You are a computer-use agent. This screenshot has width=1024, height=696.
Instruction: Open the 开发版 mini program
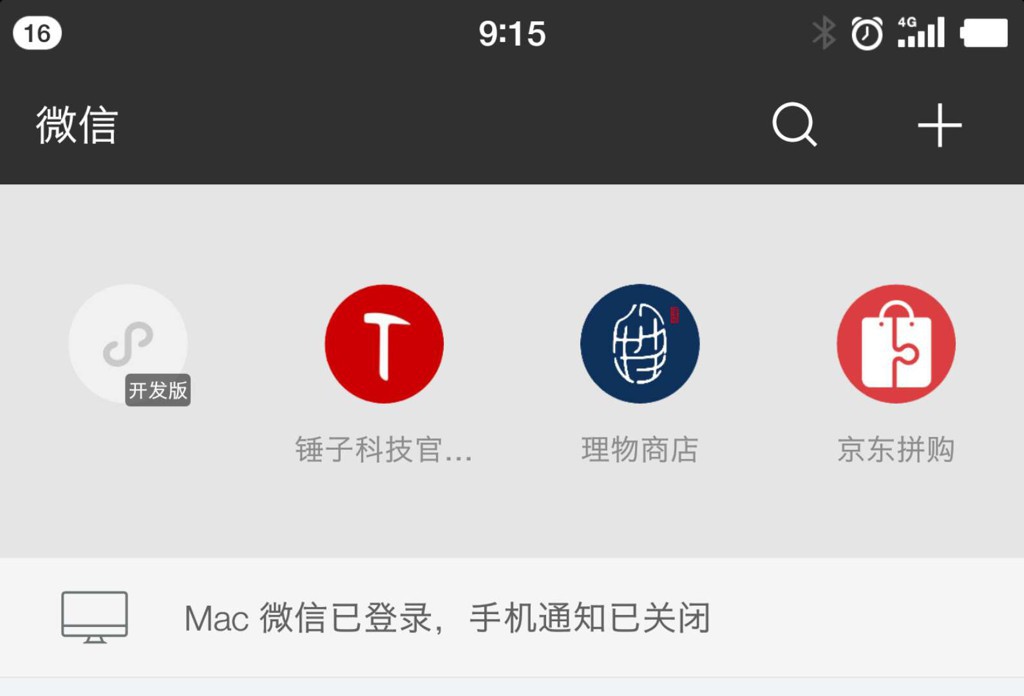(x=128, y=345)
